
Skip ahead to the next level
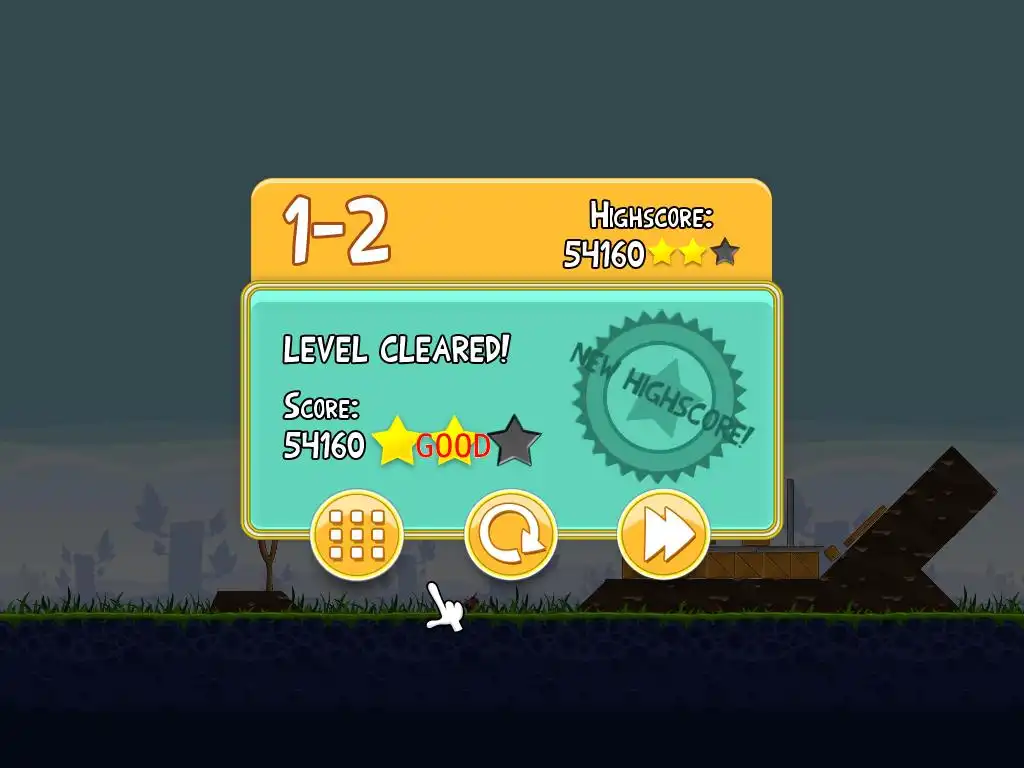(x=663, y=536)
